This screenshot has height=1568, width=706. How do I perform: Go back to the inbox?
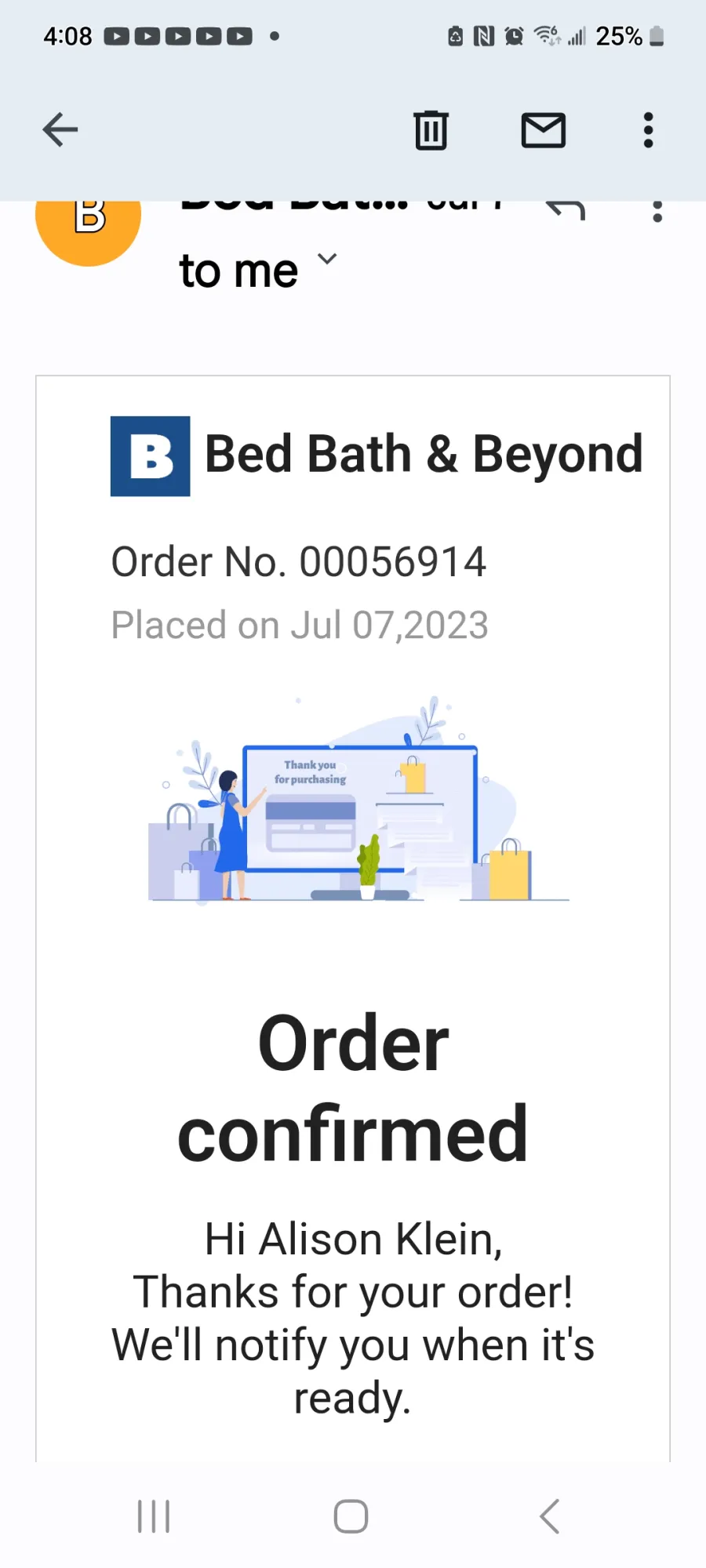point(60,130)
